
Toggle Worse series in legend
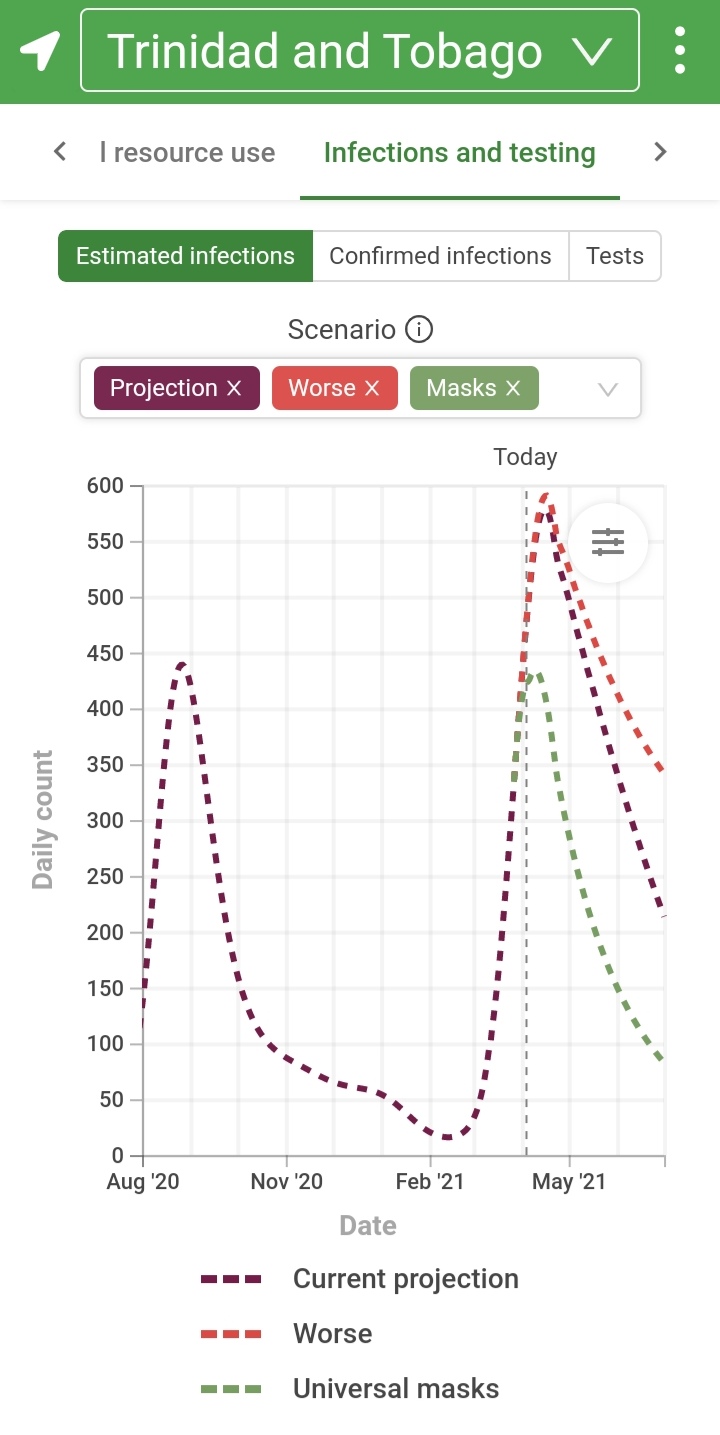(286, 1334)
